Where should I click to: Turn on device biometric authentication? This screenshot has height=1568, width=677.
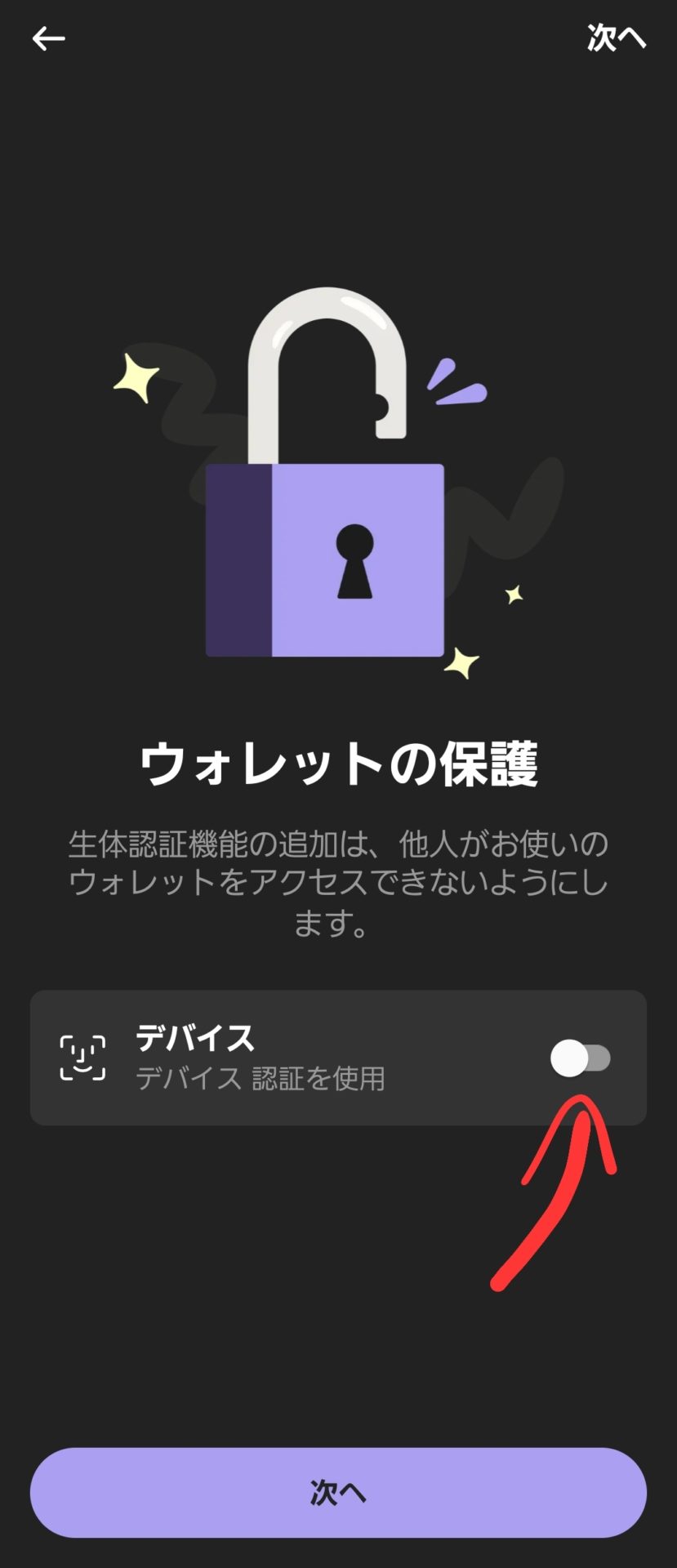(580, 1058)
